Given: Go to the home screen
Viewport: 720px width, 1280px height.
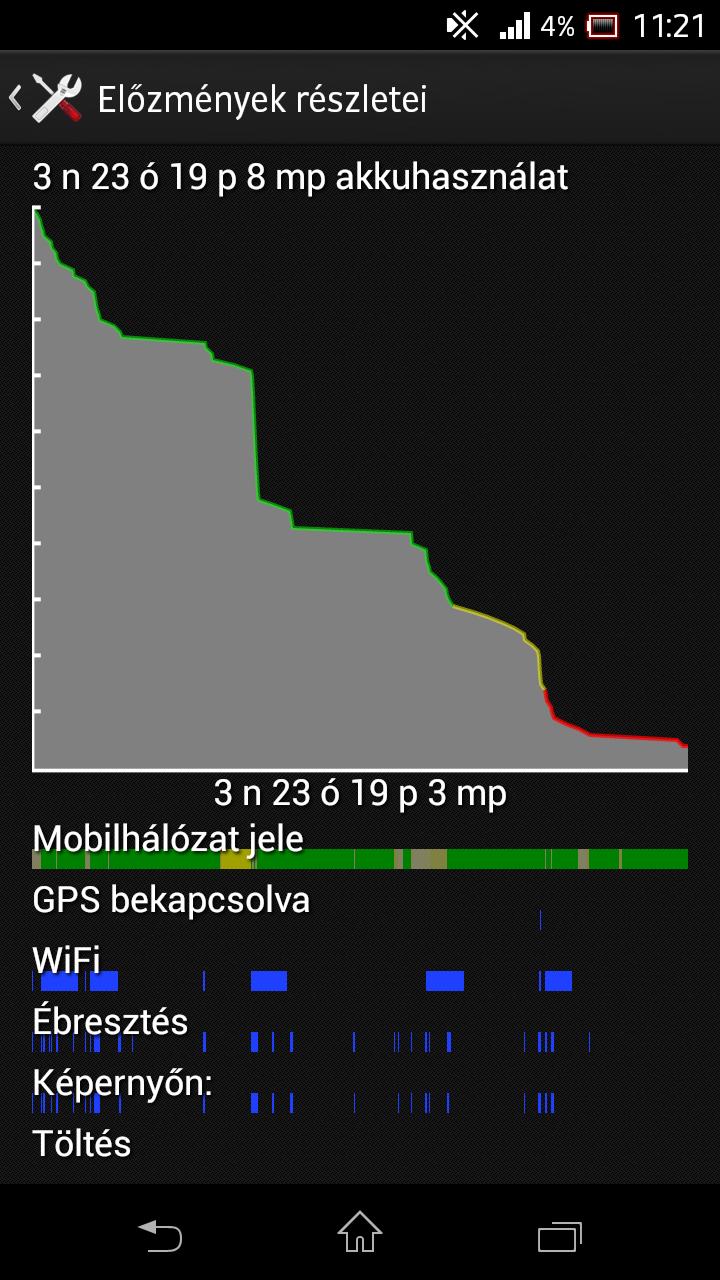Looking at the screenshot, I should click(x=360, y=1234).
